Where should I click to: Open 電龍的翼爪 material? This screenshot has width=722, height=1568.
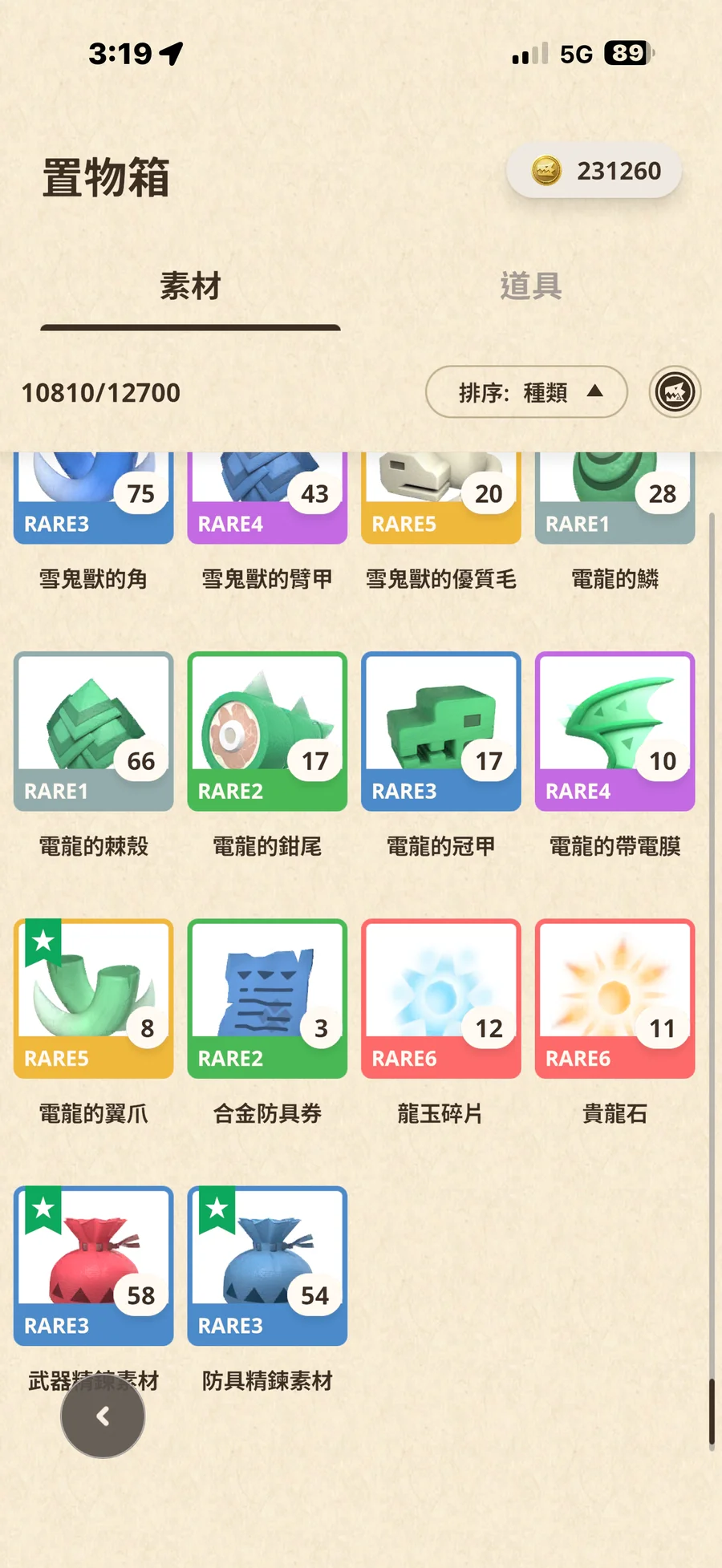(x=93, y=998)
